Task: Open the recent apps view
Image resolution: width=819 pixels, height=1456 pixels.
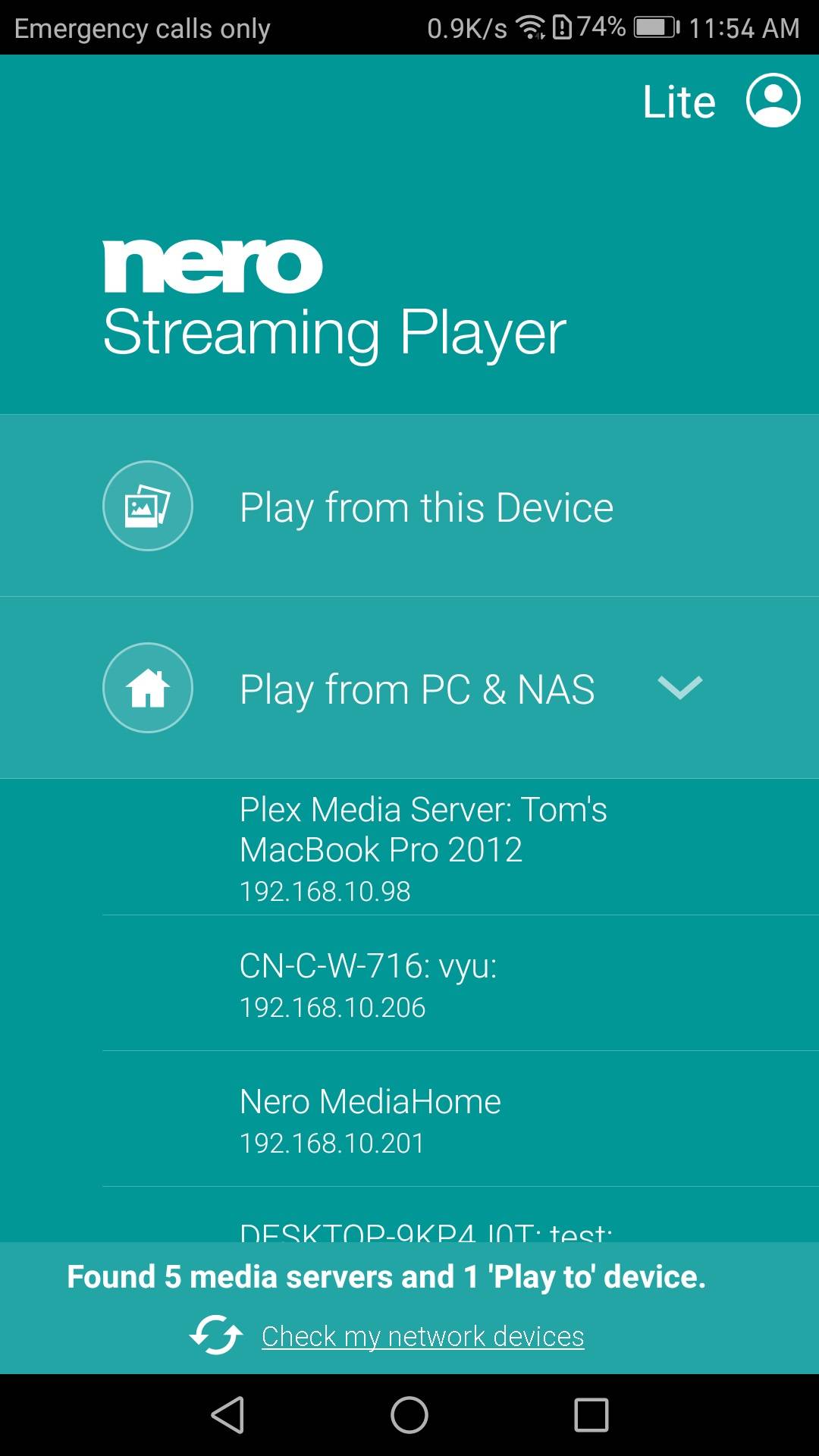Action: pyautogui.click(x=591, y=1415)
